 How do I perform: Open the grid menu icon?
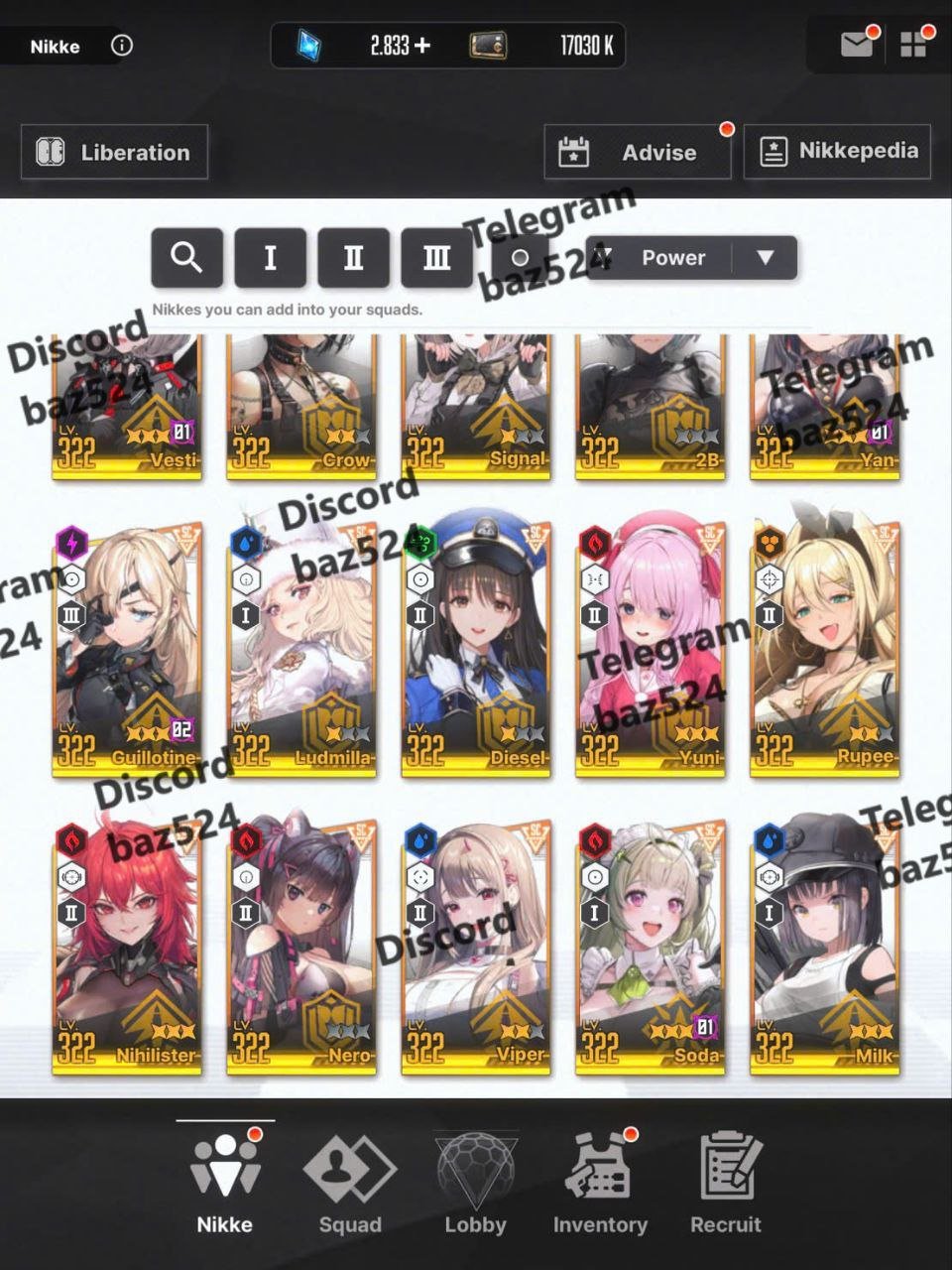click(911, 45)
